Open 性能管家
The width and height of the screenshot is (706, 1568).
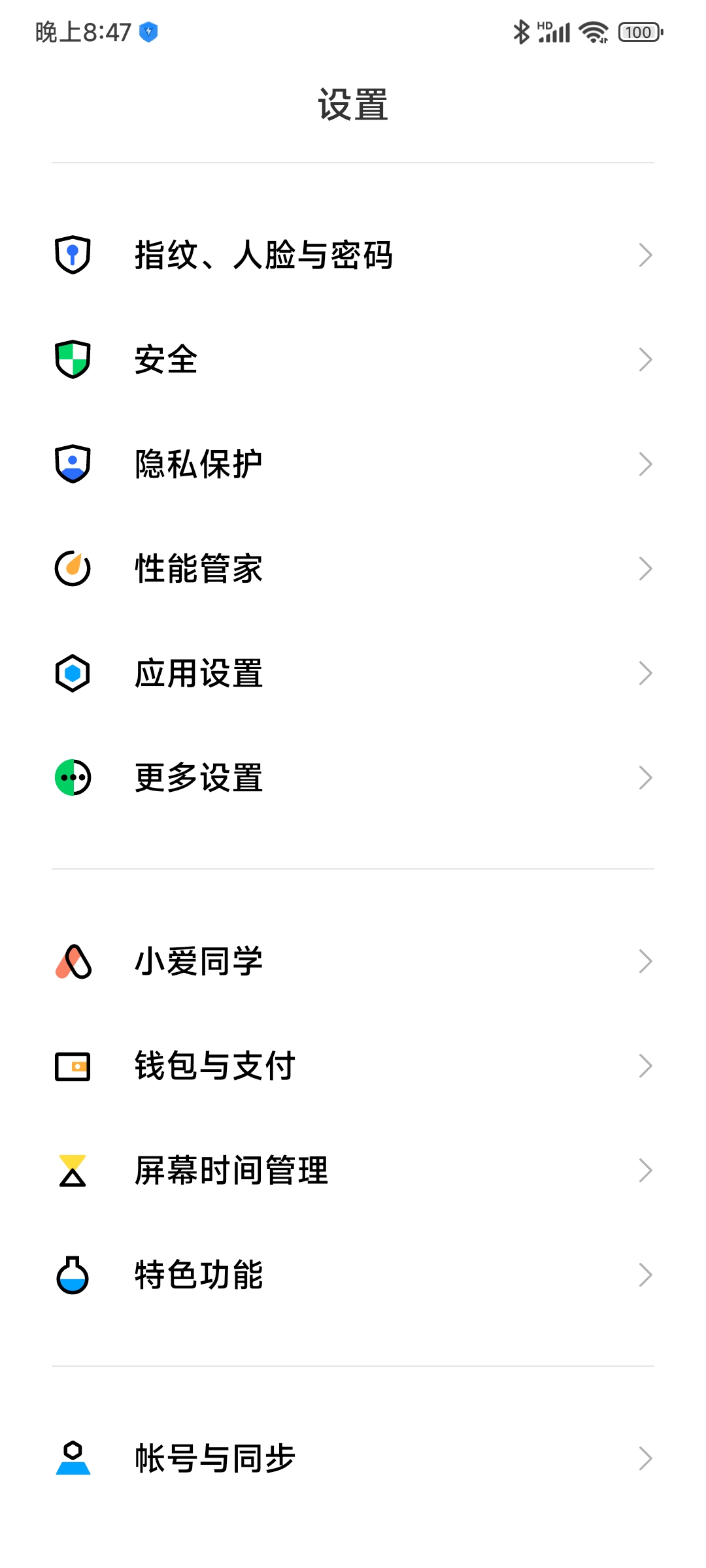tap(353, 568)
